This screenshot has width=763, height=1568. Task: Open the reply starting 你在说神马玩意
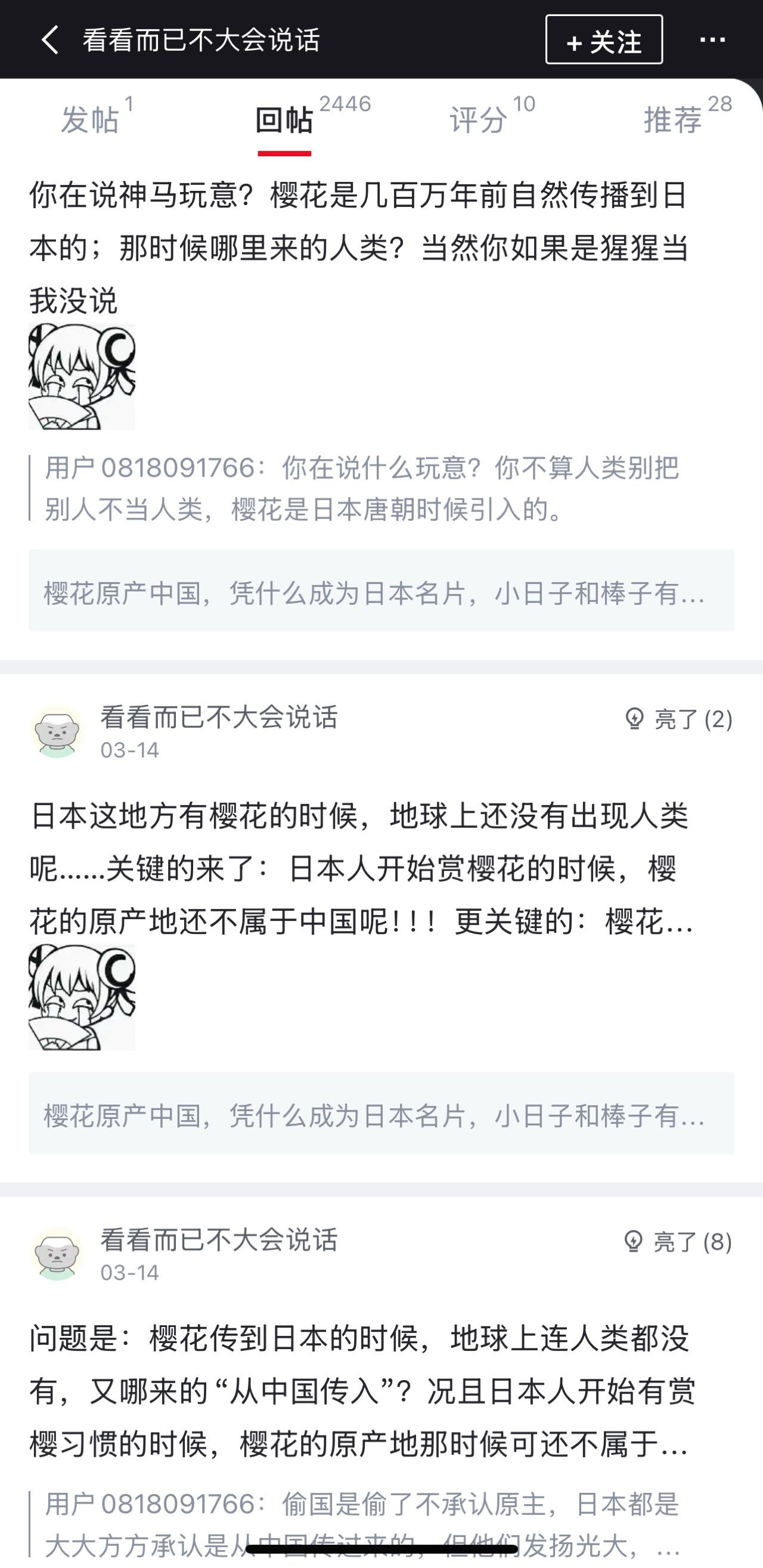[359, 248]
